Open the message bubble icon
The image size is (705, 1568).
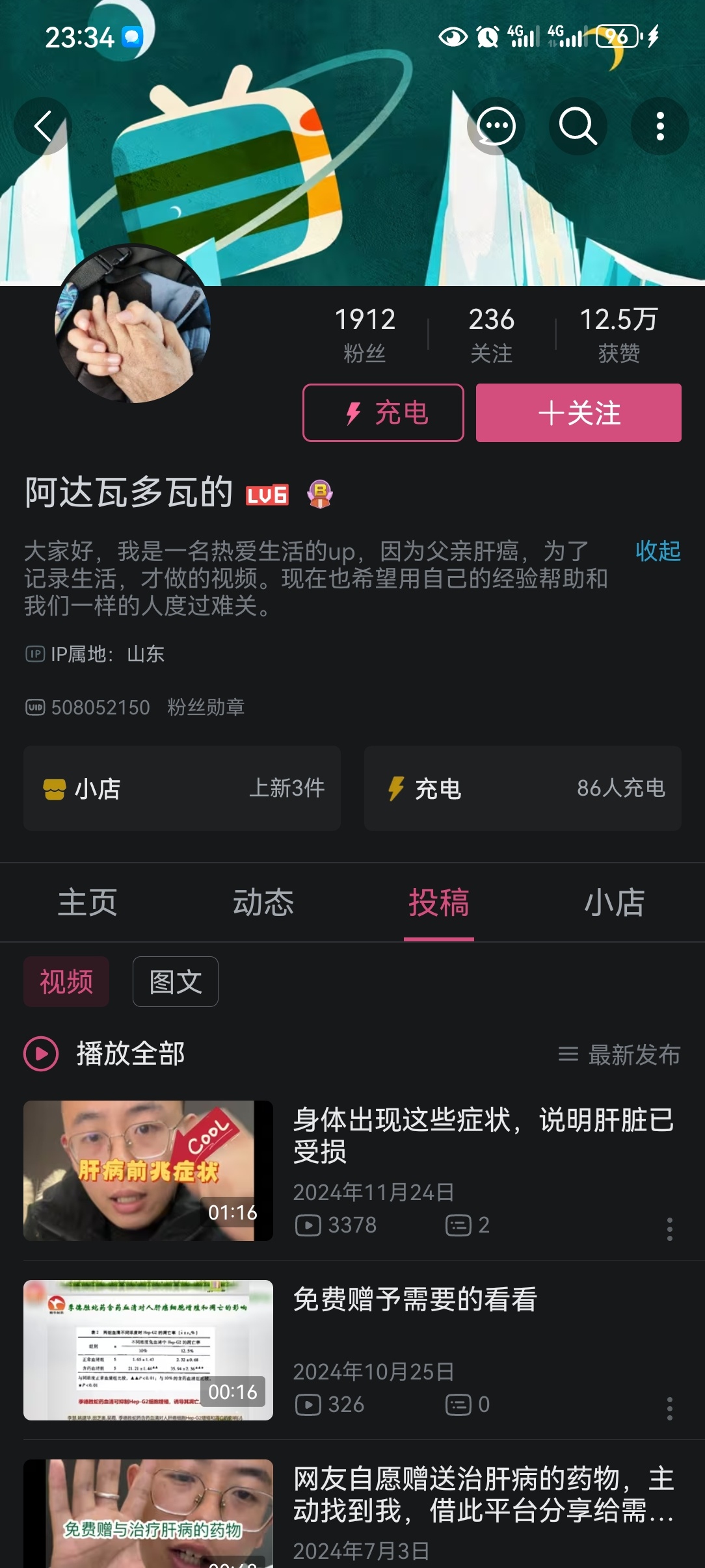(496, 126)
